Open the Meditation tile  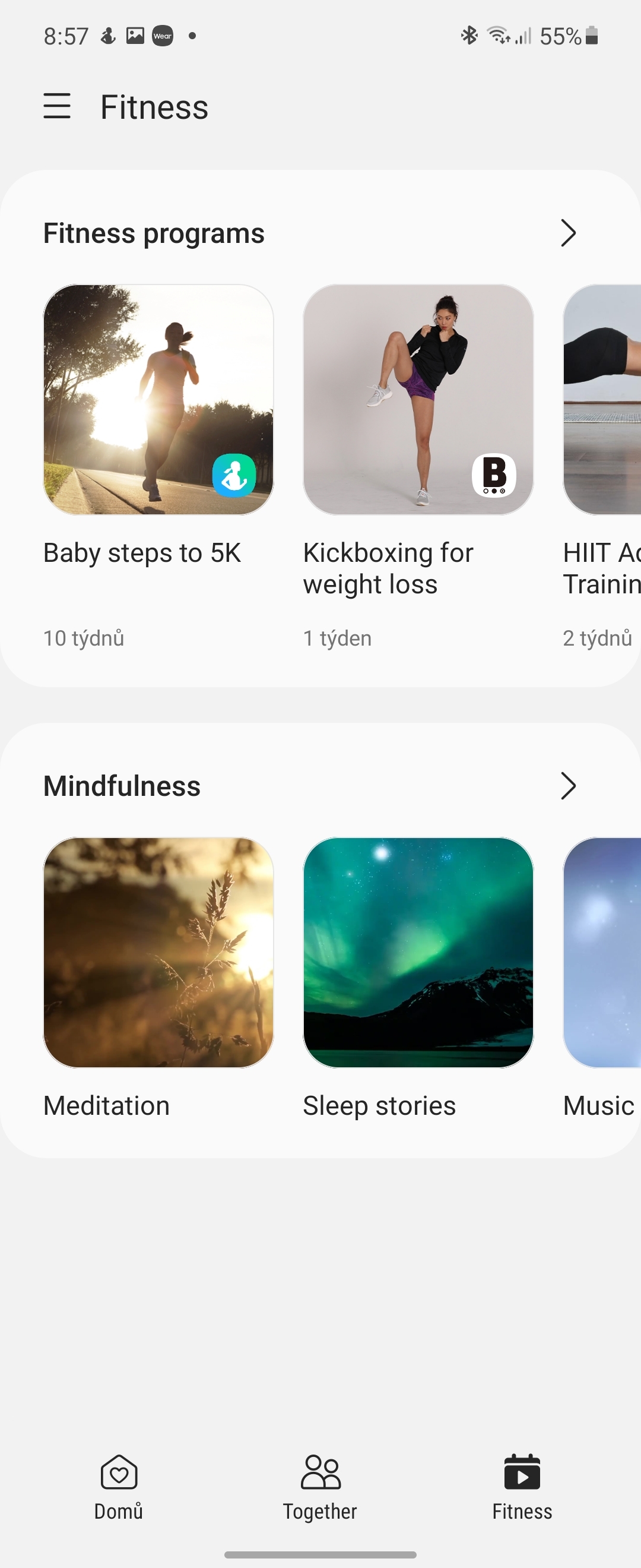pyautogui.click(x=158, y=953)
